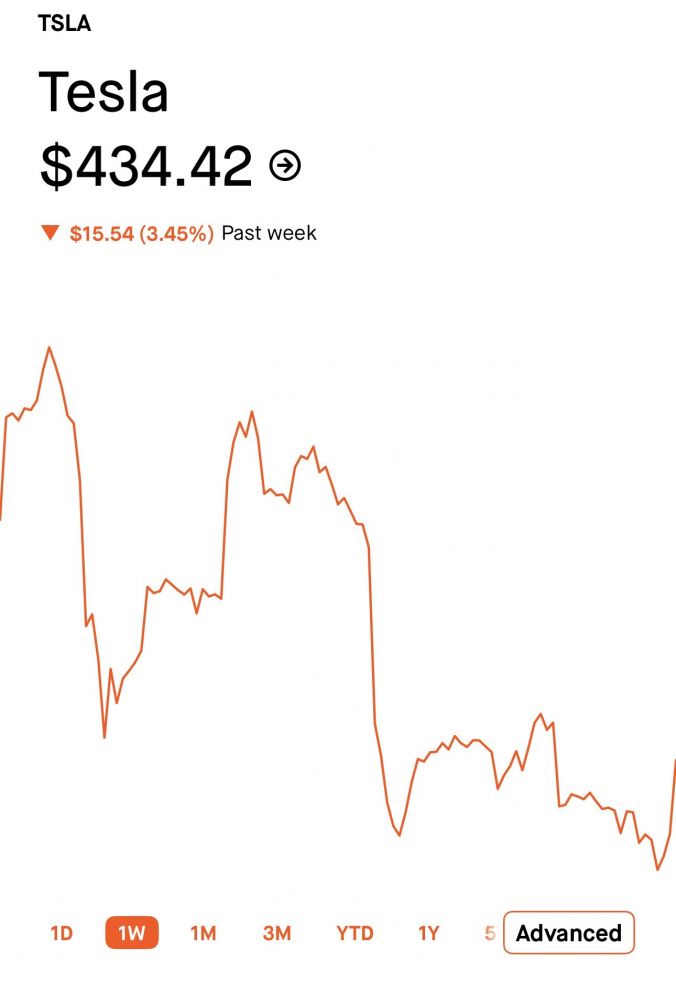Select the 1W time range
This screenshot has width=676, height=1000.
(x=132, y=933)
